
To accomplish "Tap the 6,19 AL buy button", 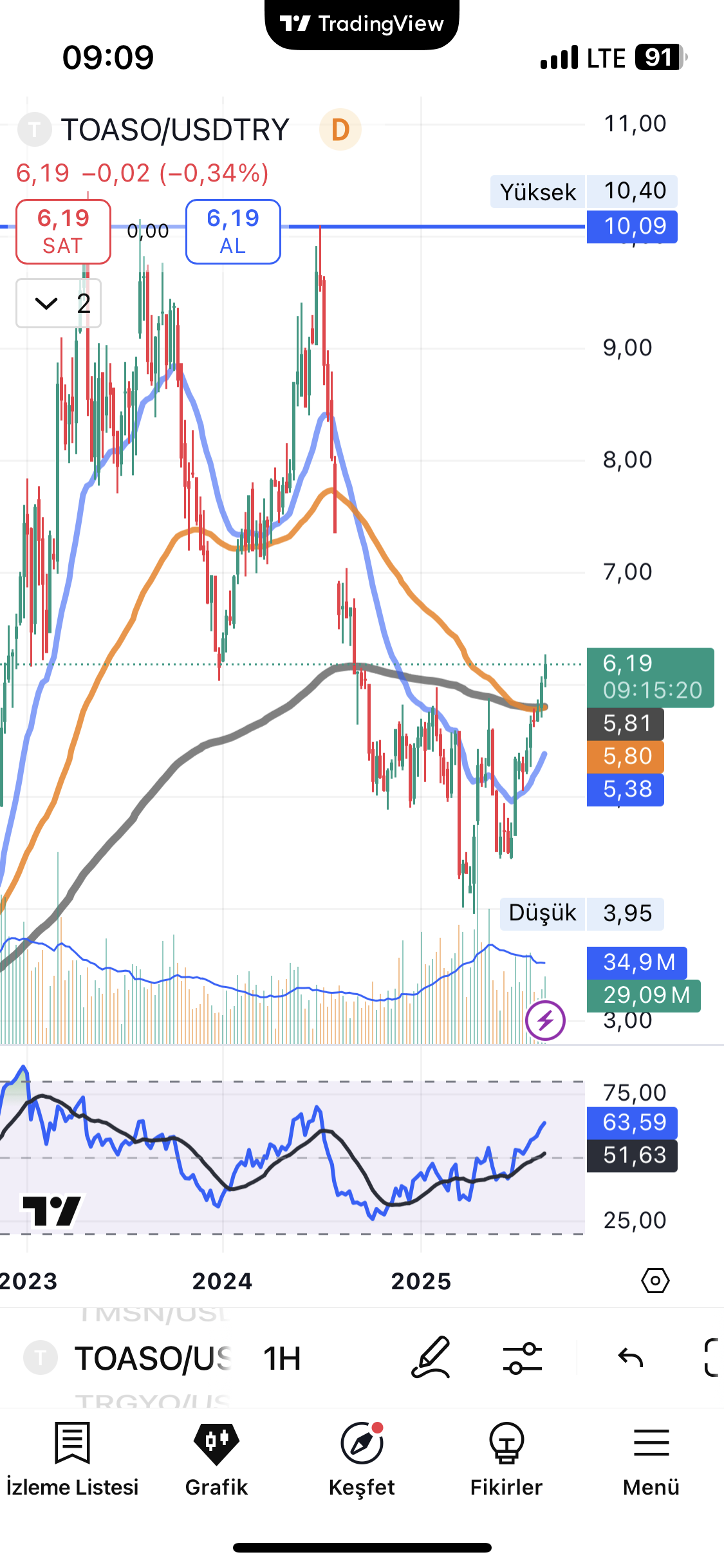I will pyautogui.click(x=233, y=232).
